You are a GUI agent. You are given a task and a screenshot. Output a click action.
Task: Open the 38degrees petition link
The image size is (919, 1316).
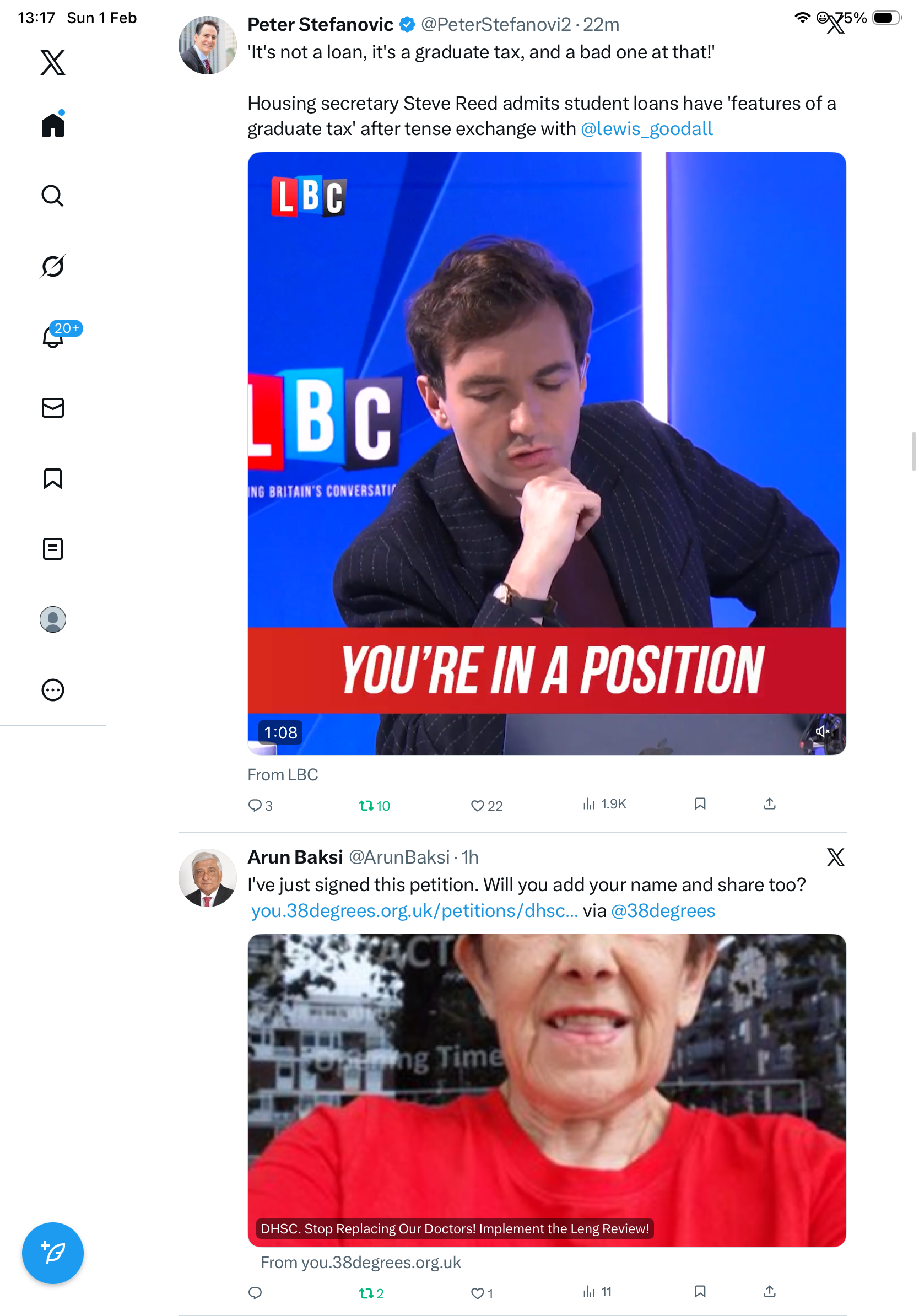[414, 910]
